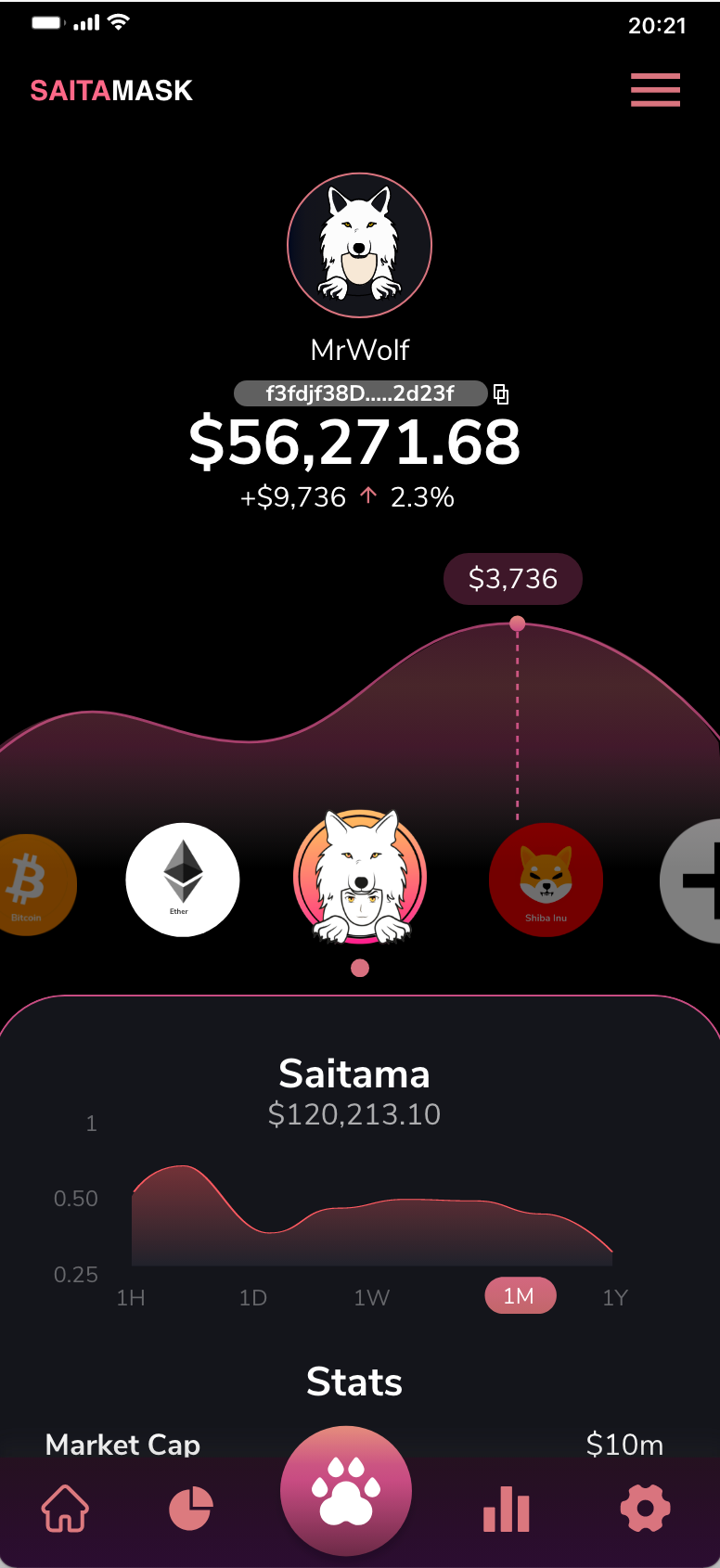Switch chart range to 1H
Viewport: 720px width, 1568px height.
pos(131,1297)
